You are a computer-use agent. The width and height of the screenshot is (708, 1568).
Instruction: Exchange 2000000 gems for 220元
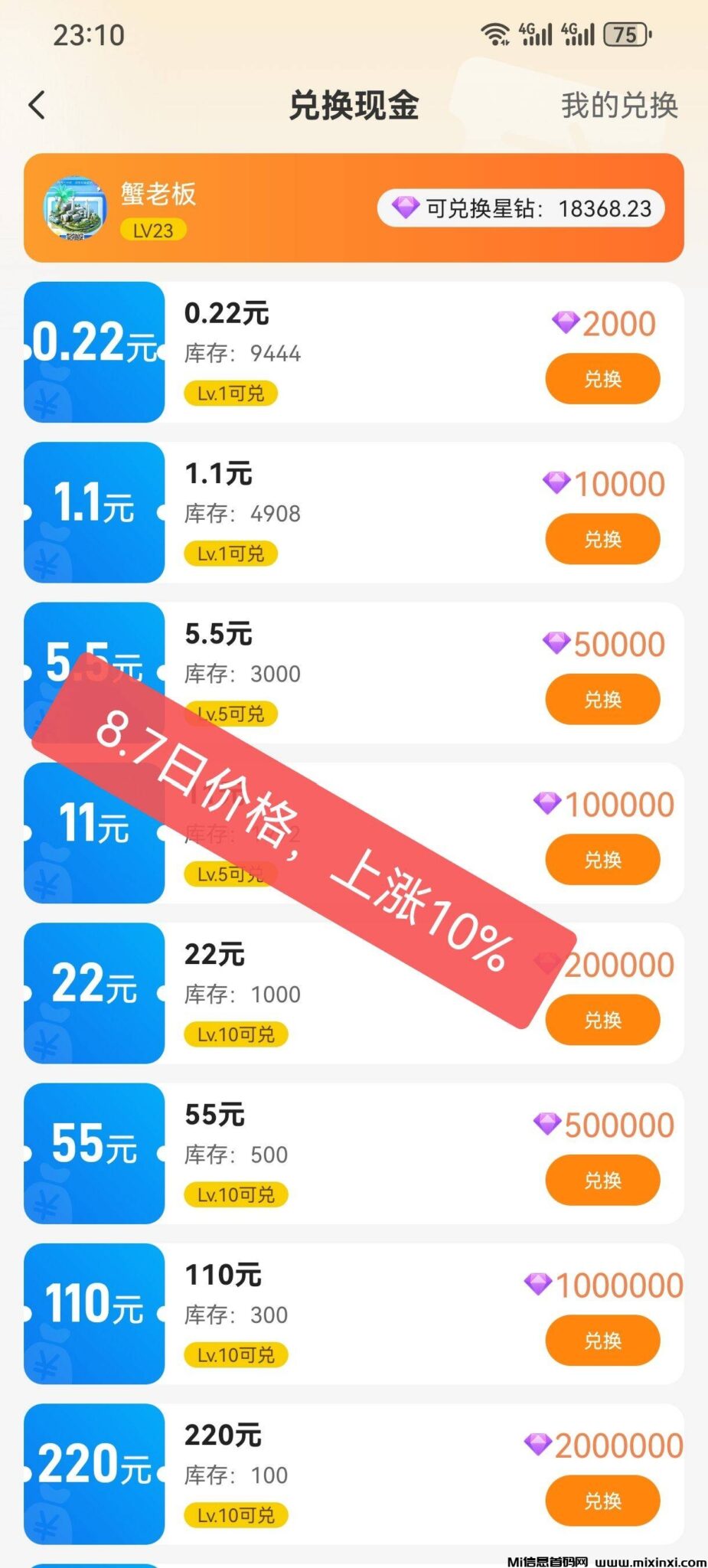pyautogui.click(x=602, y=1501)
